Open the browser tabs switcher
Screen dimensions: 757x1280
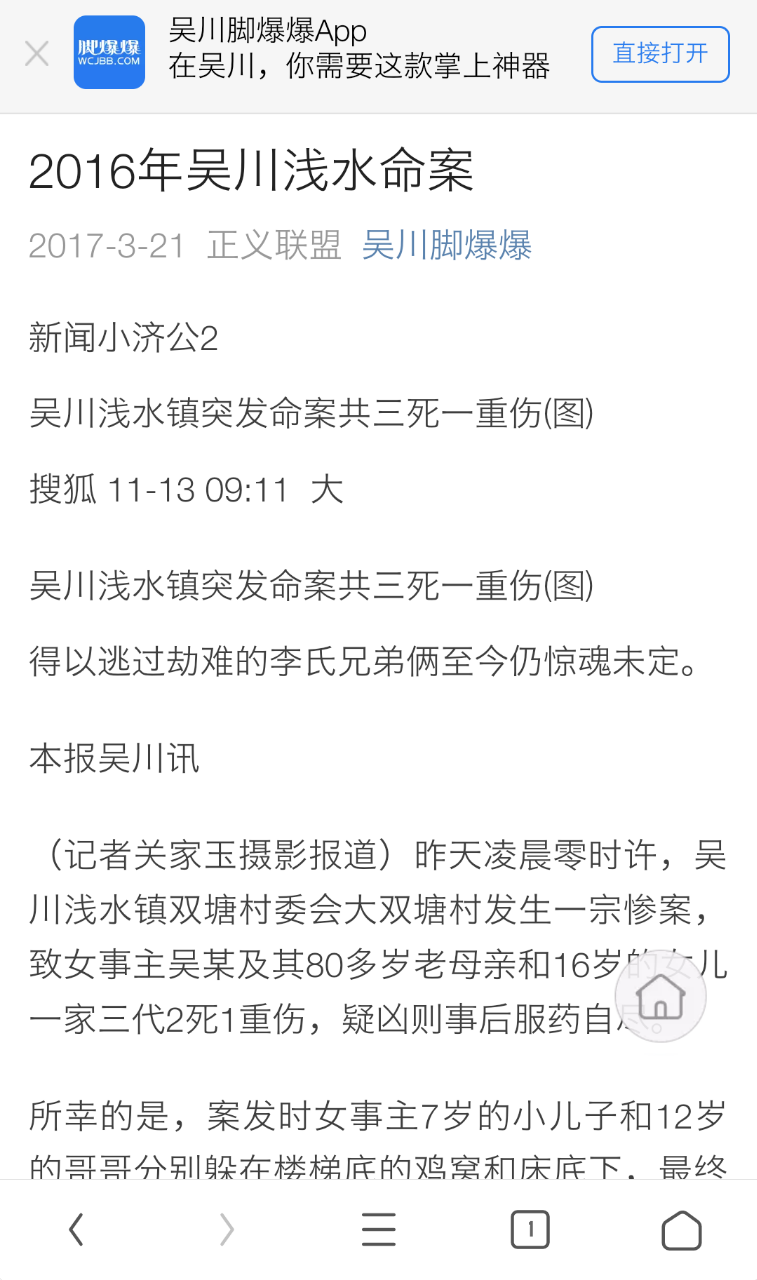(530, 1229)
